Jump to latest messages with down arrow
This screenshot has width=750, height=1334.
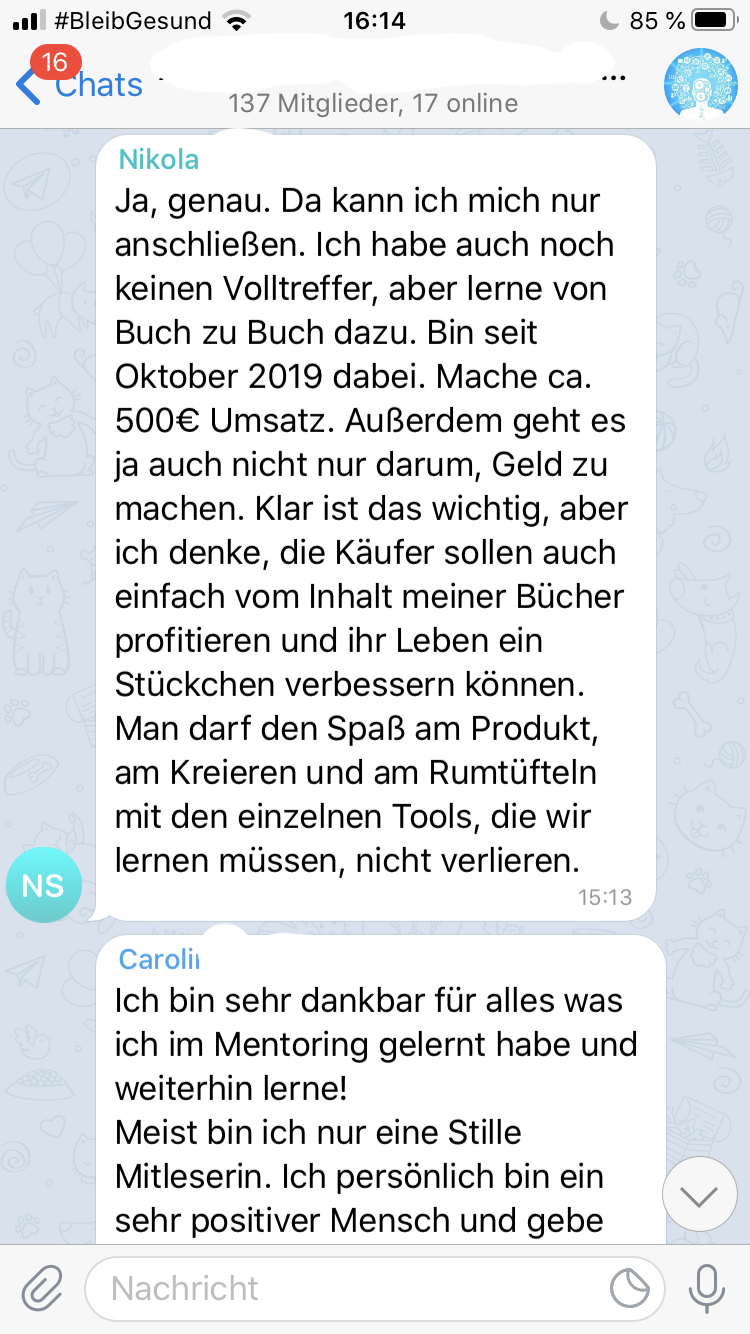click(x=699, y=1194)
